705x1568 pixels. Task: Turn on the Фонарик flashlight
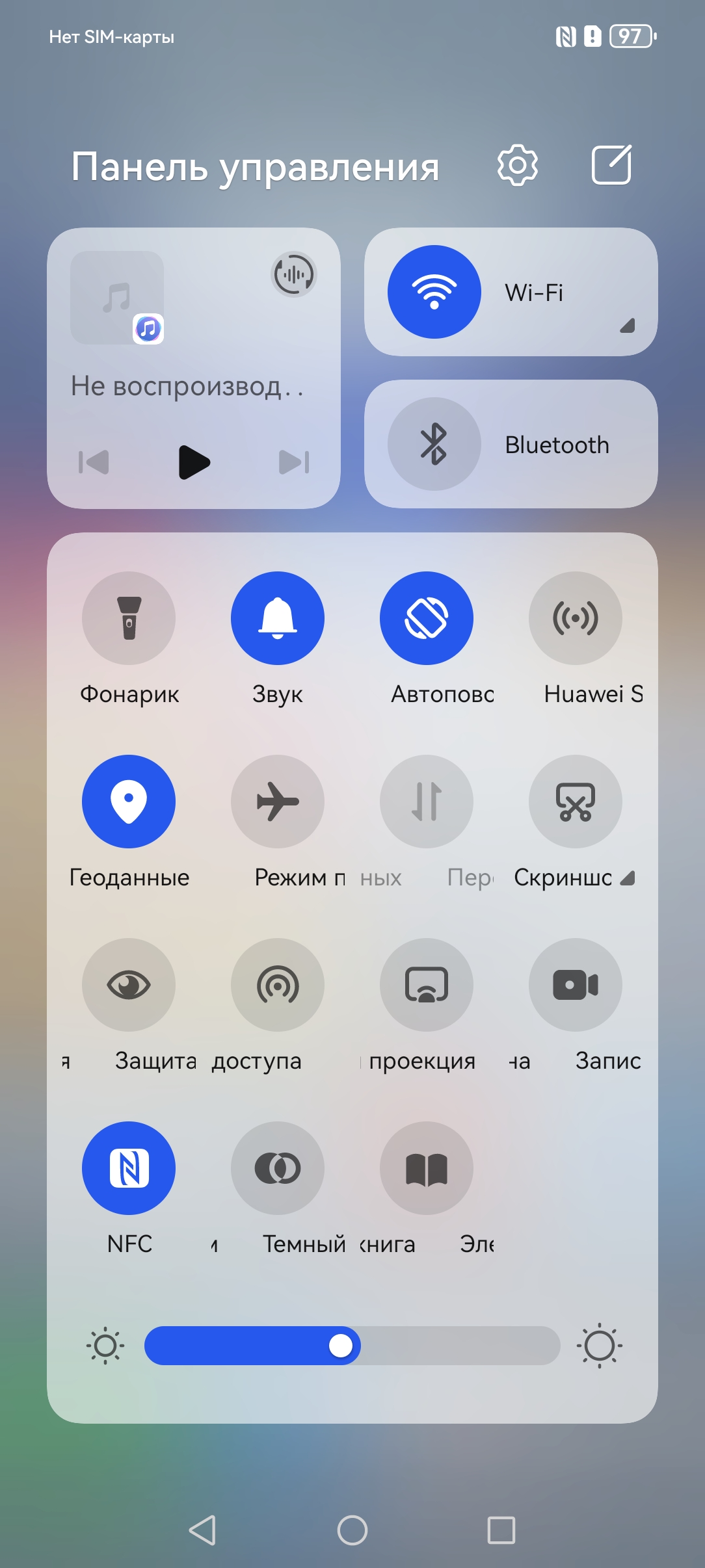point(129,618)
